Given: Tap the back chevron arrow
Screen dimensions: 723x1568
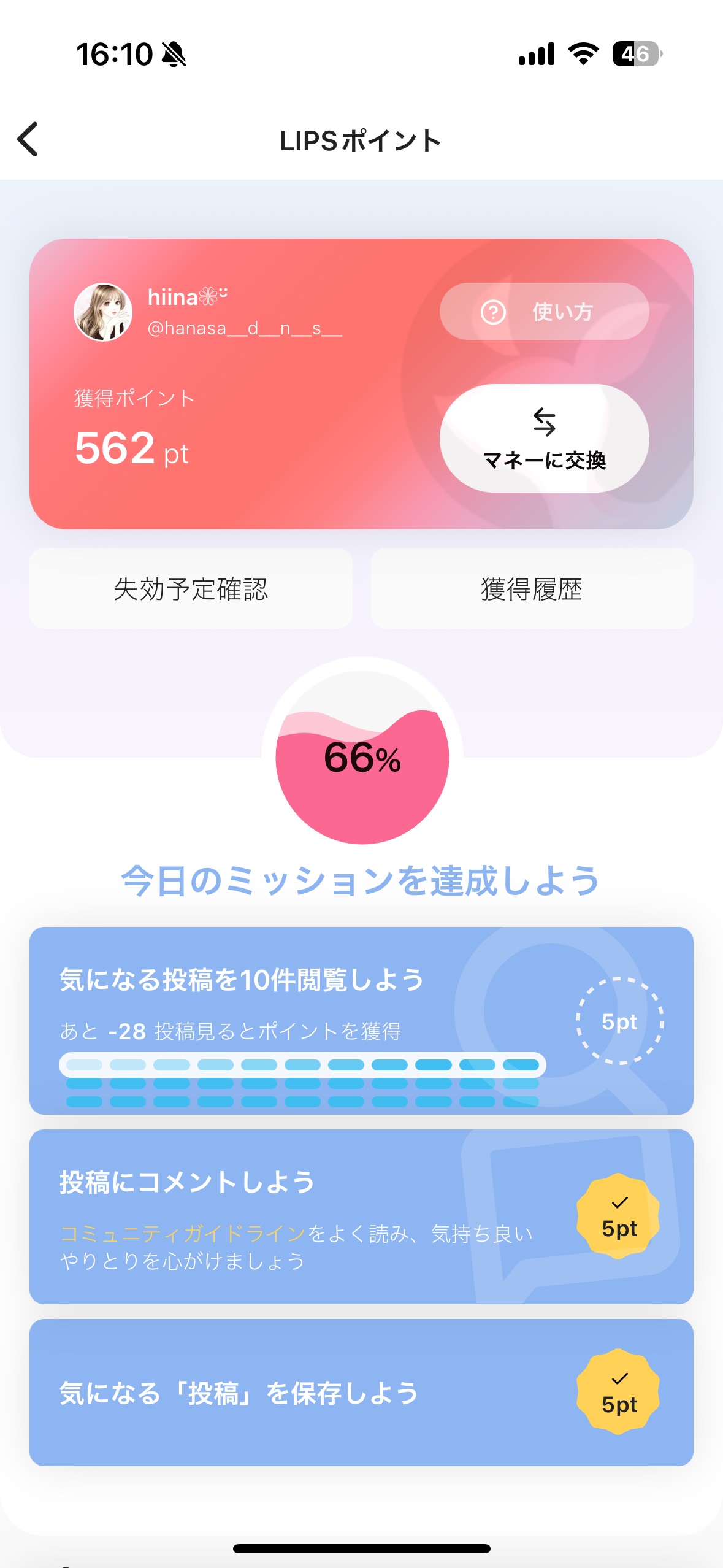Looking at the screenshot, I should [x=27, y=140].
